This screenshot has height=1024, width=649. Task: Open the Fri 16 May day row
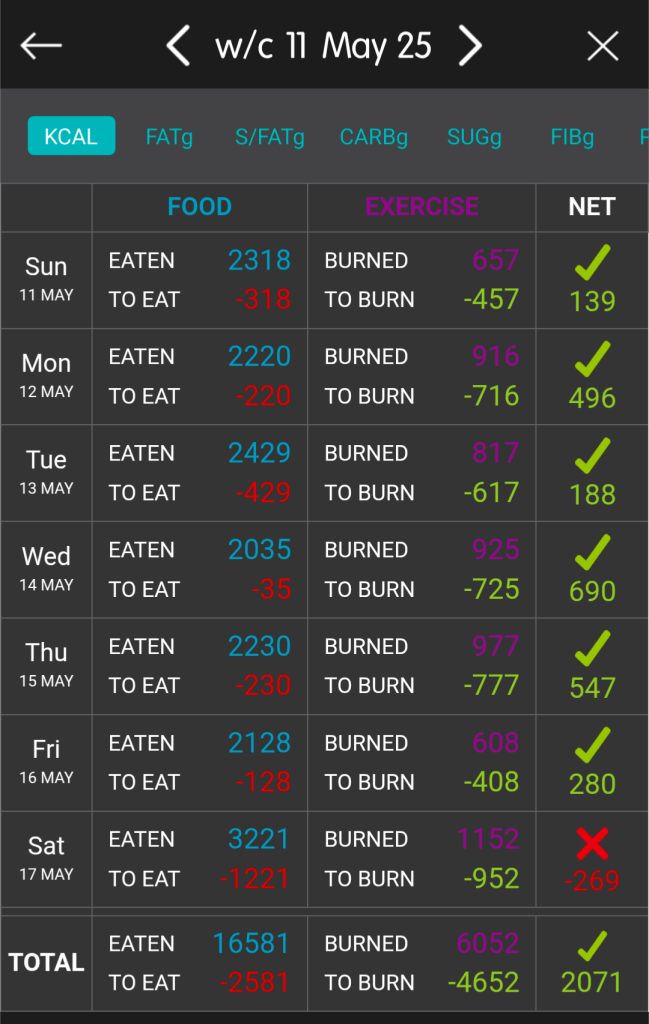coord(46,761)
